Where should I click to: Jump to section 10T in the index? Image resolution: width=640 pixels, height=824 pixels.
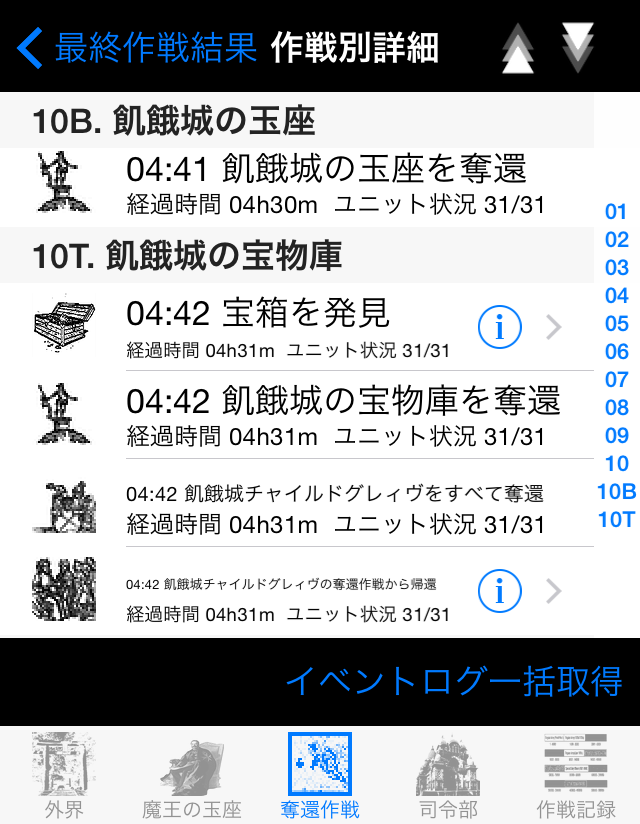616,519
